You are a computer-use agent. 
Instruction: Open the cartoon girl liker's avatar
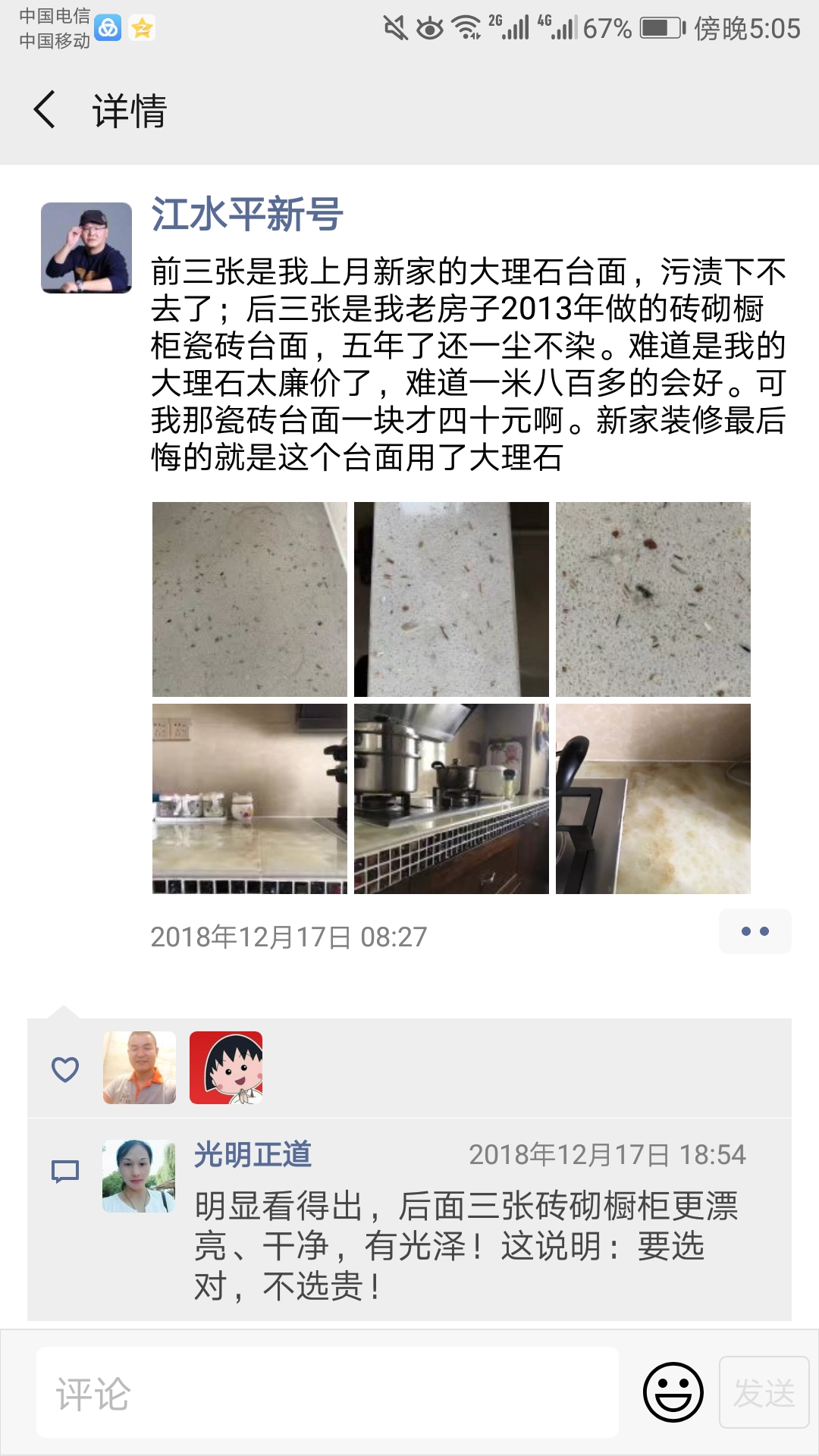(226, 1068)
